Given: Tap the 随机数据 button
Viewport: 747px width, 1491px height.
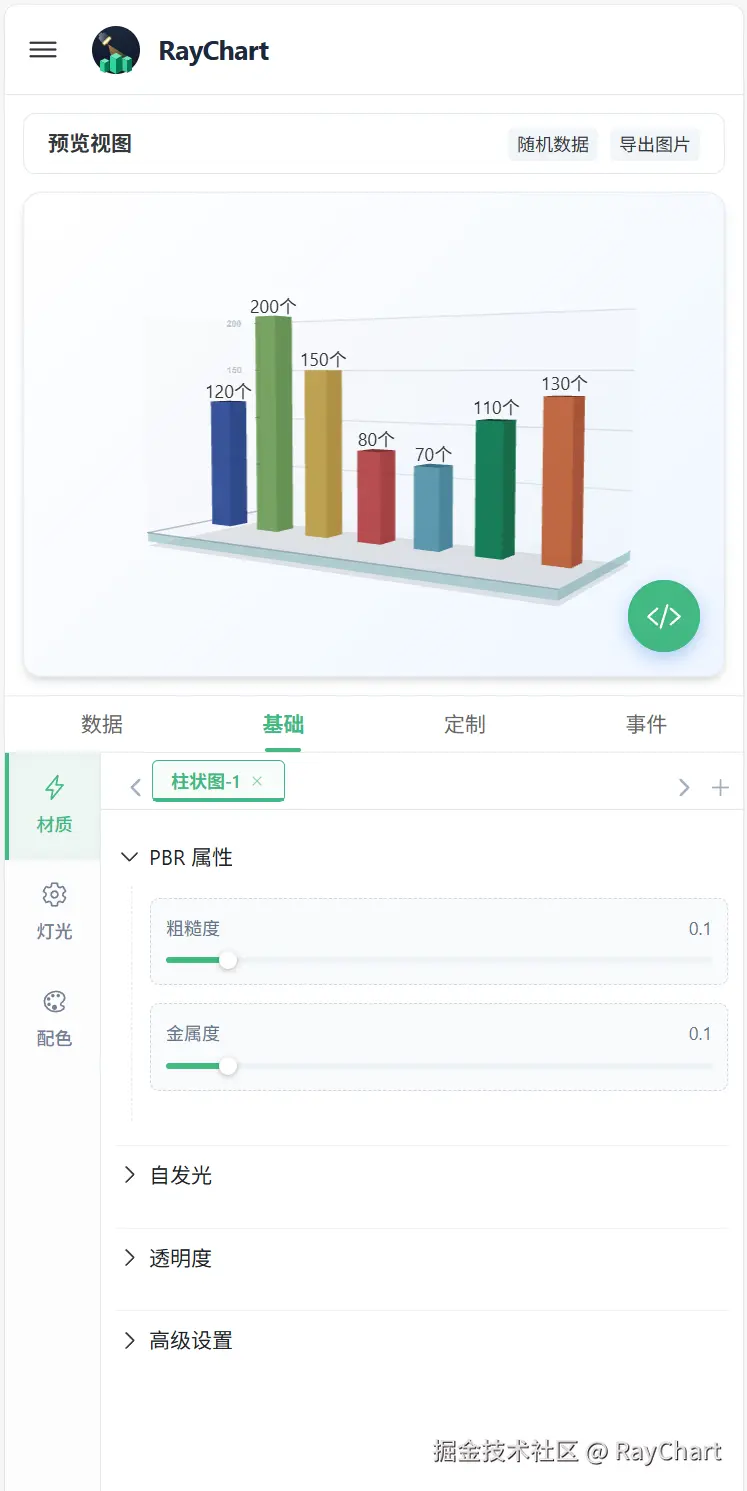Looking at the screenshot, I should coord(553,144).
